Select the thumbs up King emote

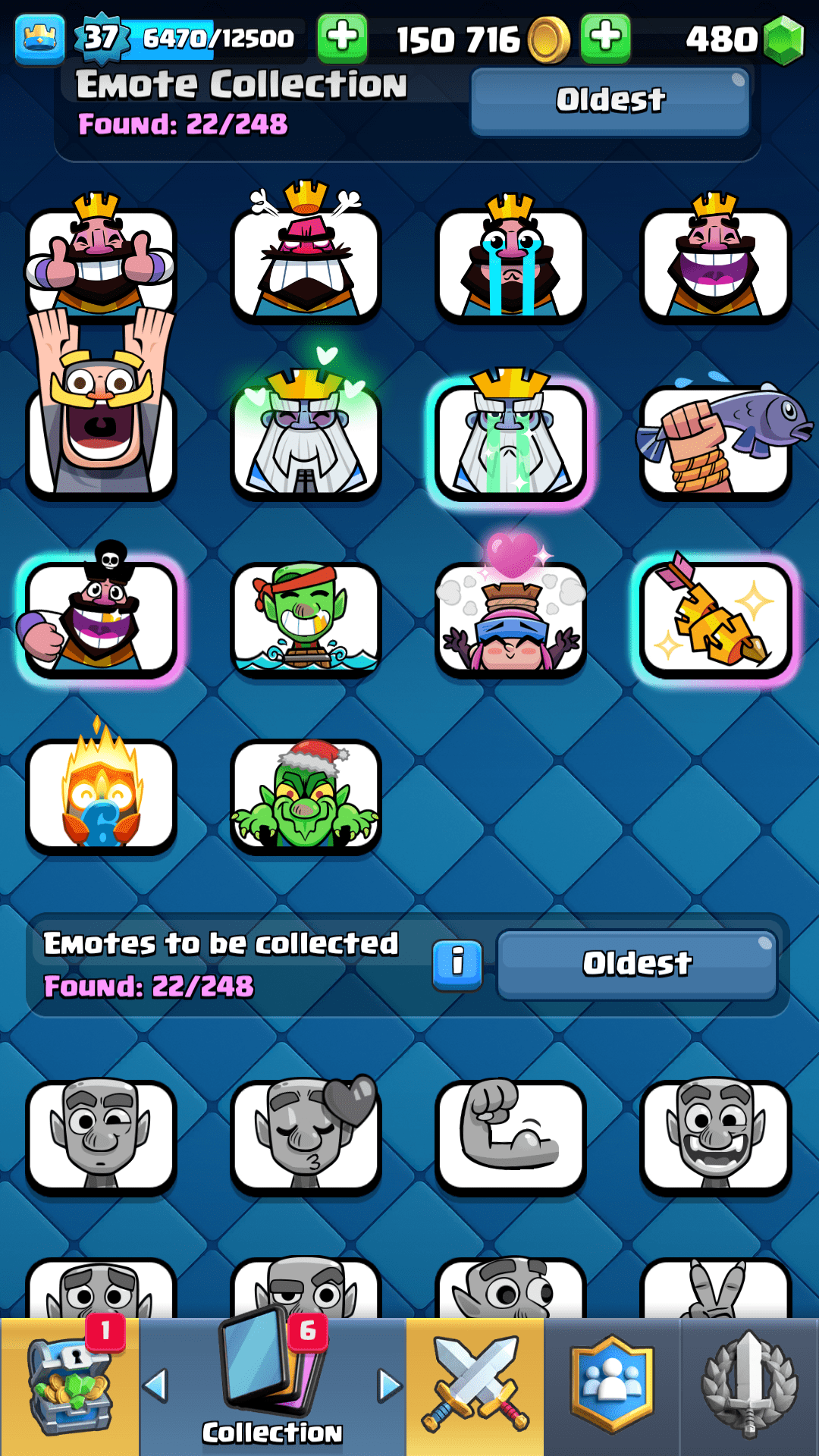101,262
